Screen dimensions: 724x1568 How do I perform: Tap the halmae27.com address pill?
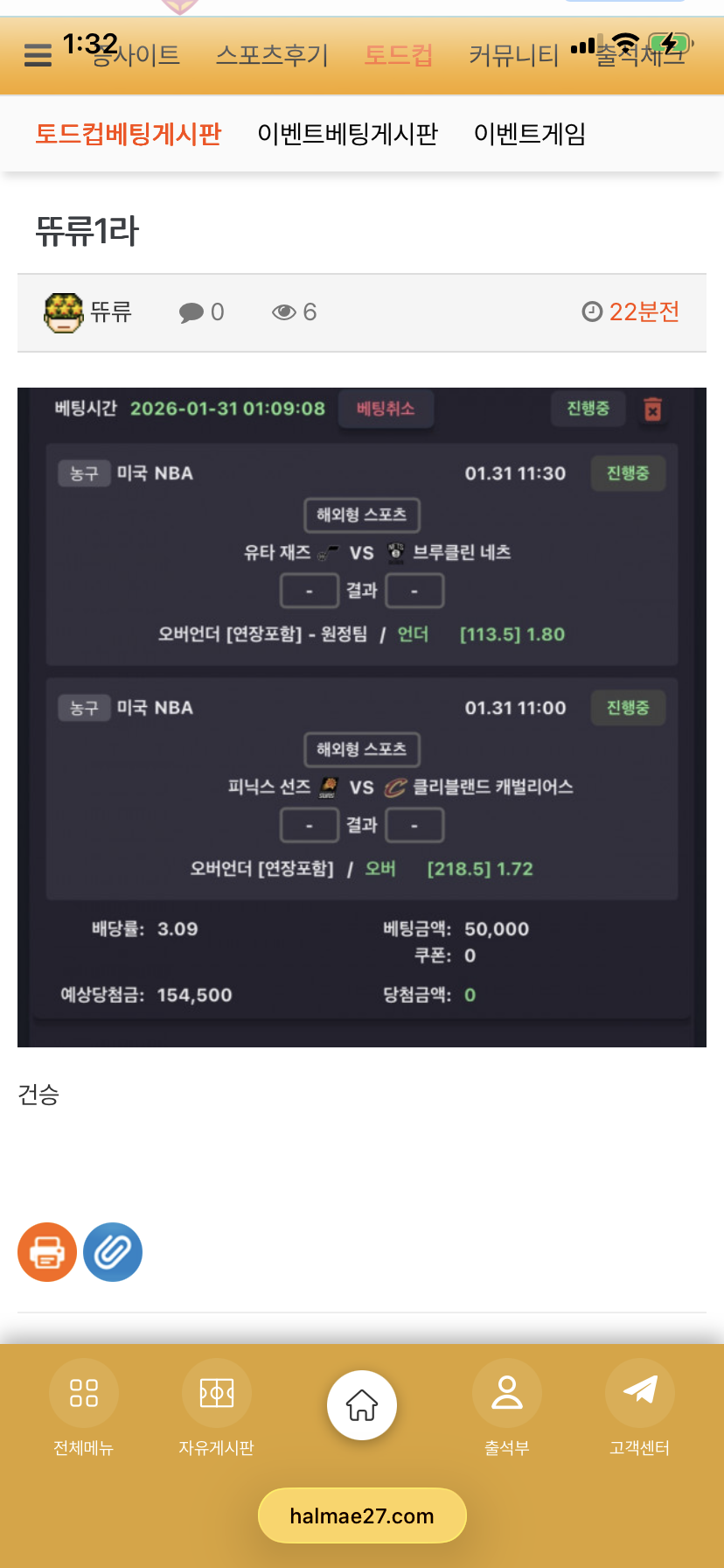[x=362, y=1516]
